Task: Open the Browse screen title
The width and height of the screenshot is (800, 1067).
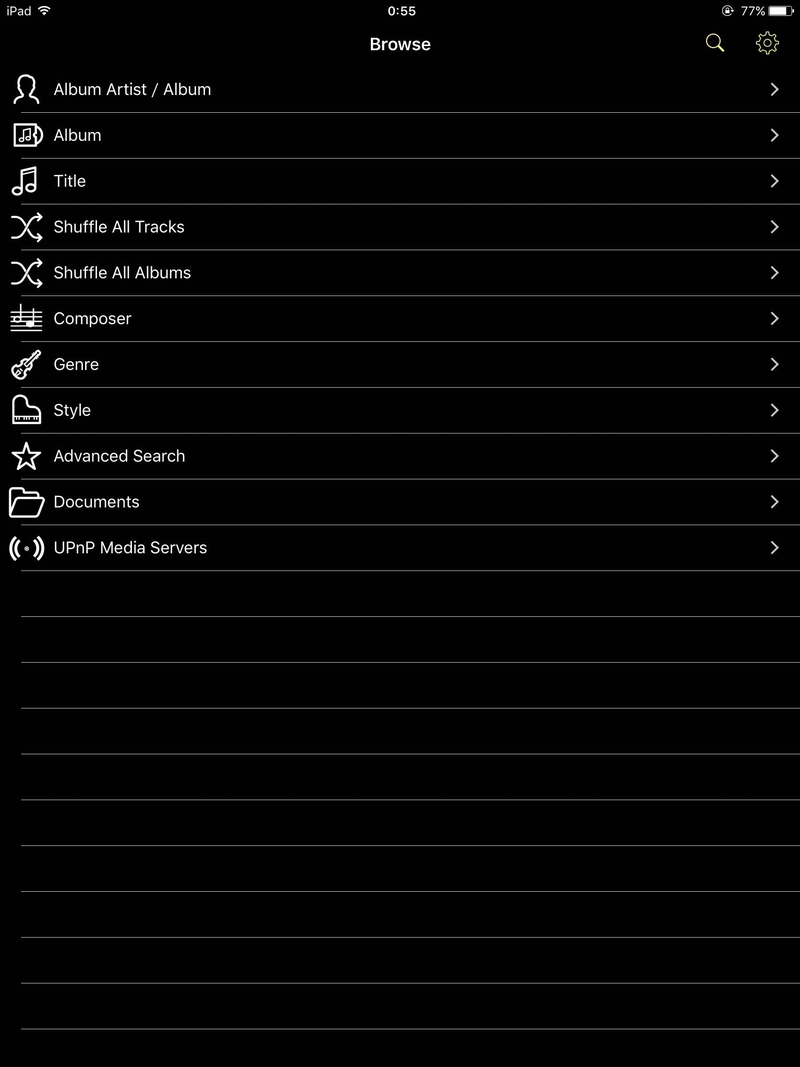Action: (x=400, y=44)
